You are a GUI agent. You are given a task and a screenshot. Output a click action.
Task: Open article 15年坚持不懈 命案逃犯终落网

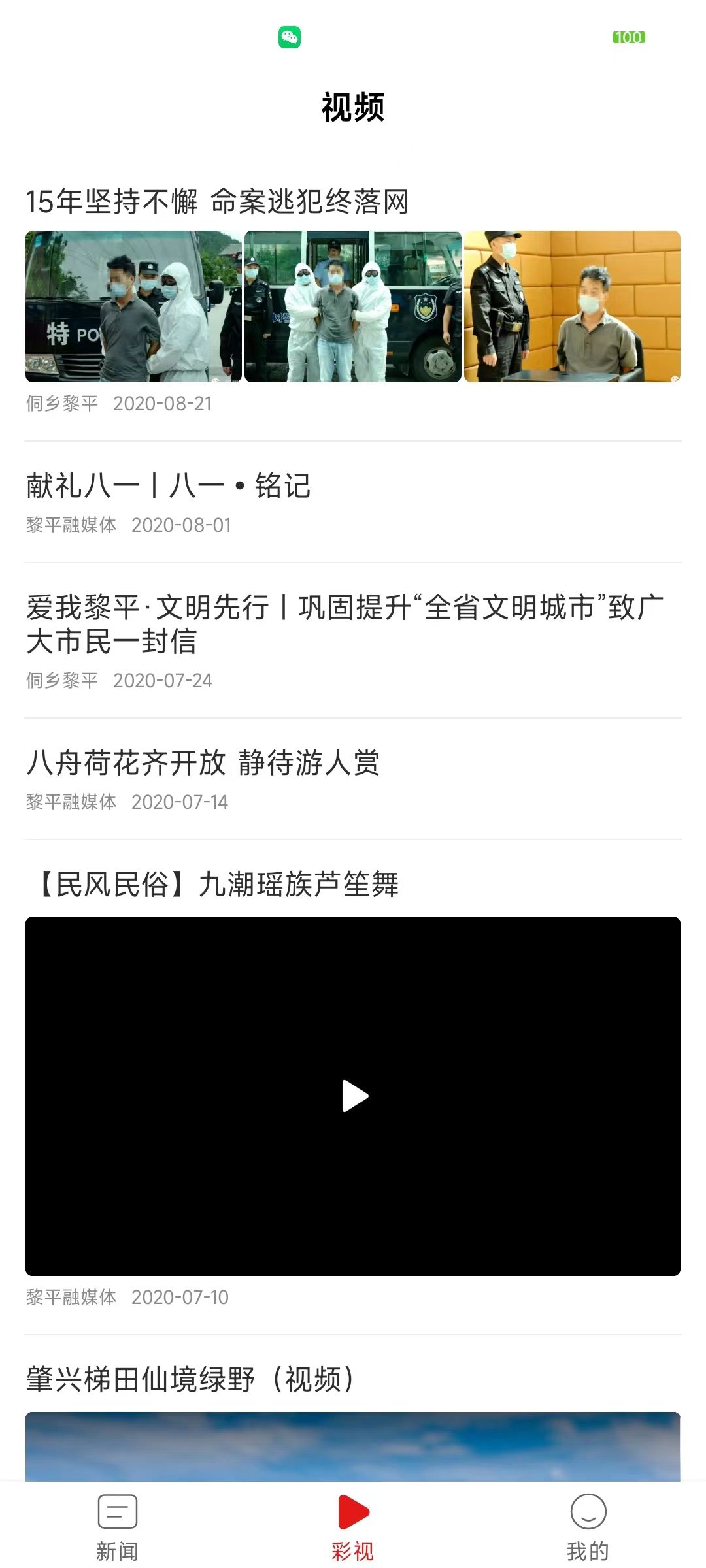coord(217,201)
